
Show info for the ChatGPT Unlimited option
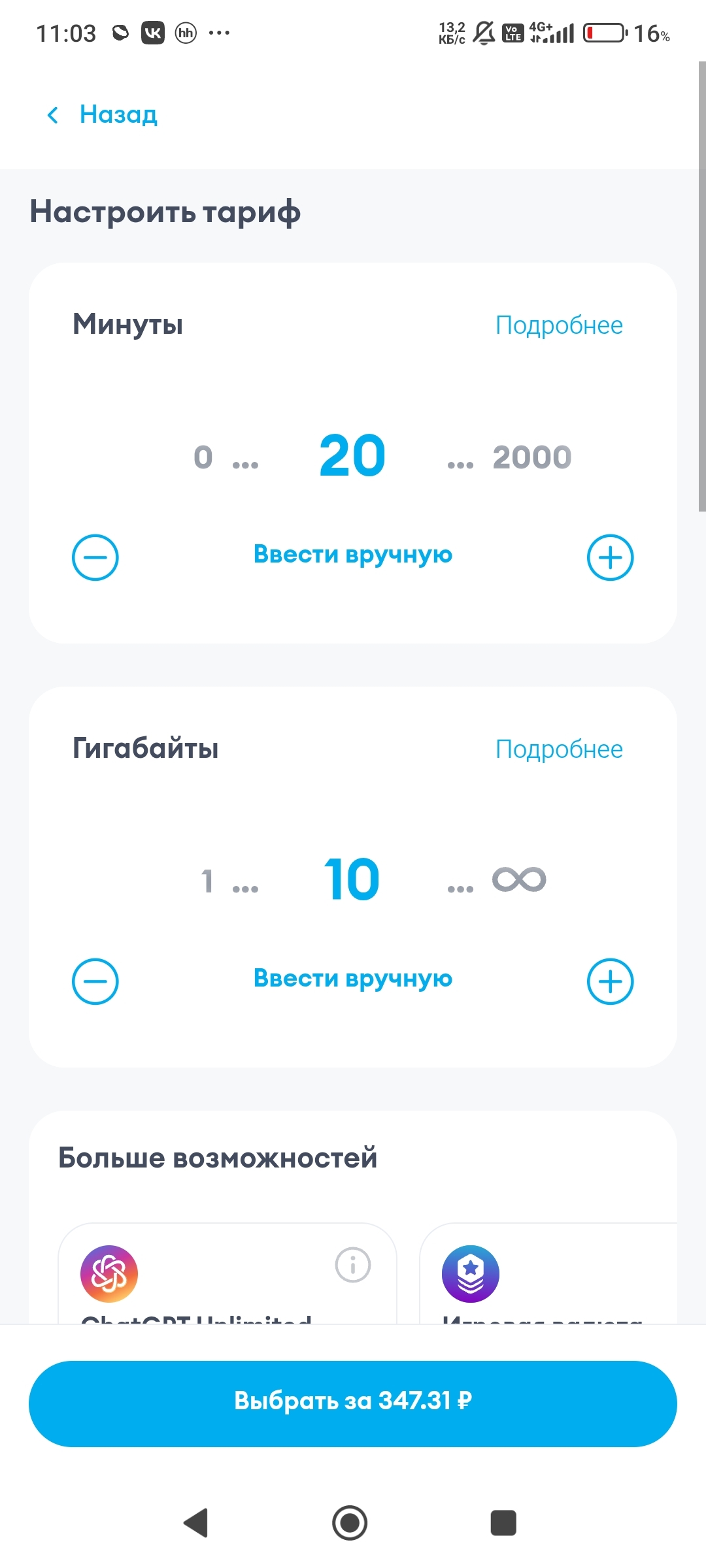pos(353,1266)
